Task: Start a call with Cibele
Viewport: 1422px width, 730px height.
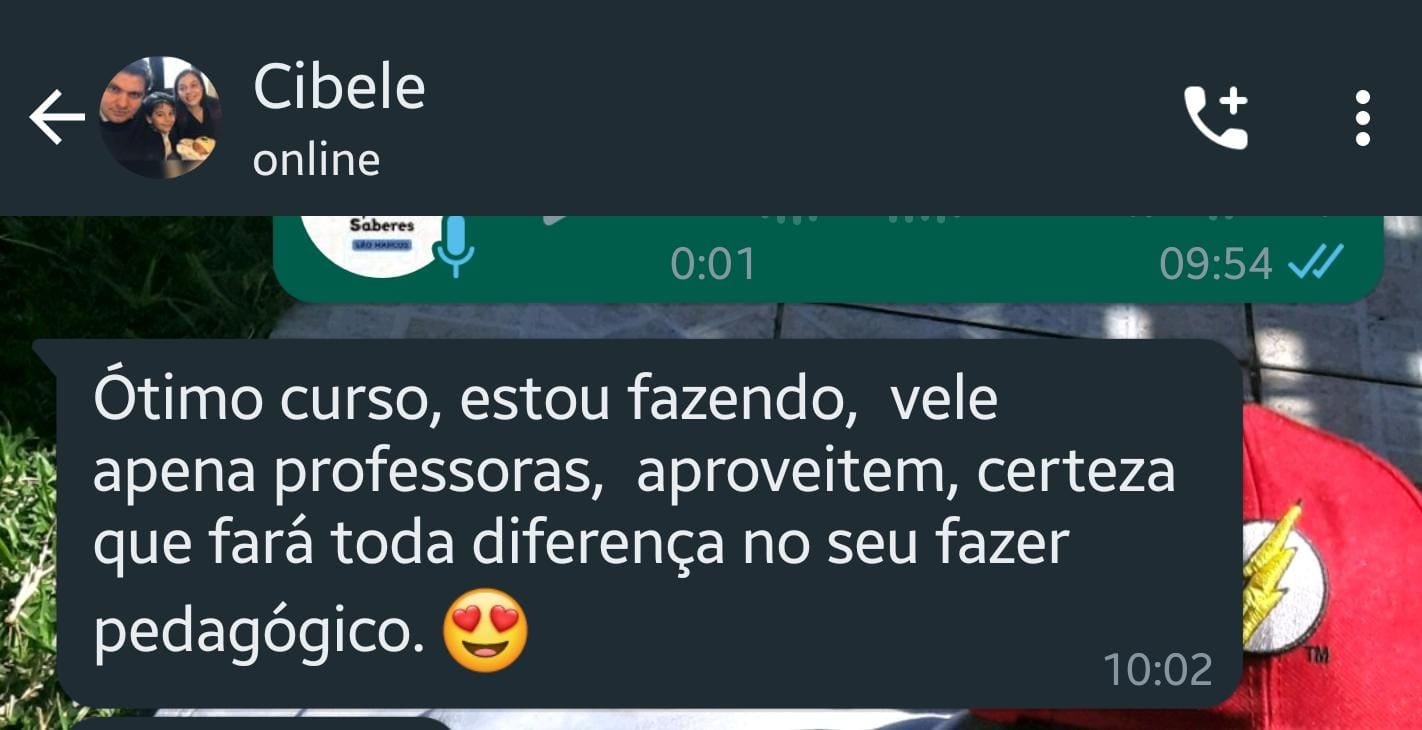Action: click(x=1216, y=118)
